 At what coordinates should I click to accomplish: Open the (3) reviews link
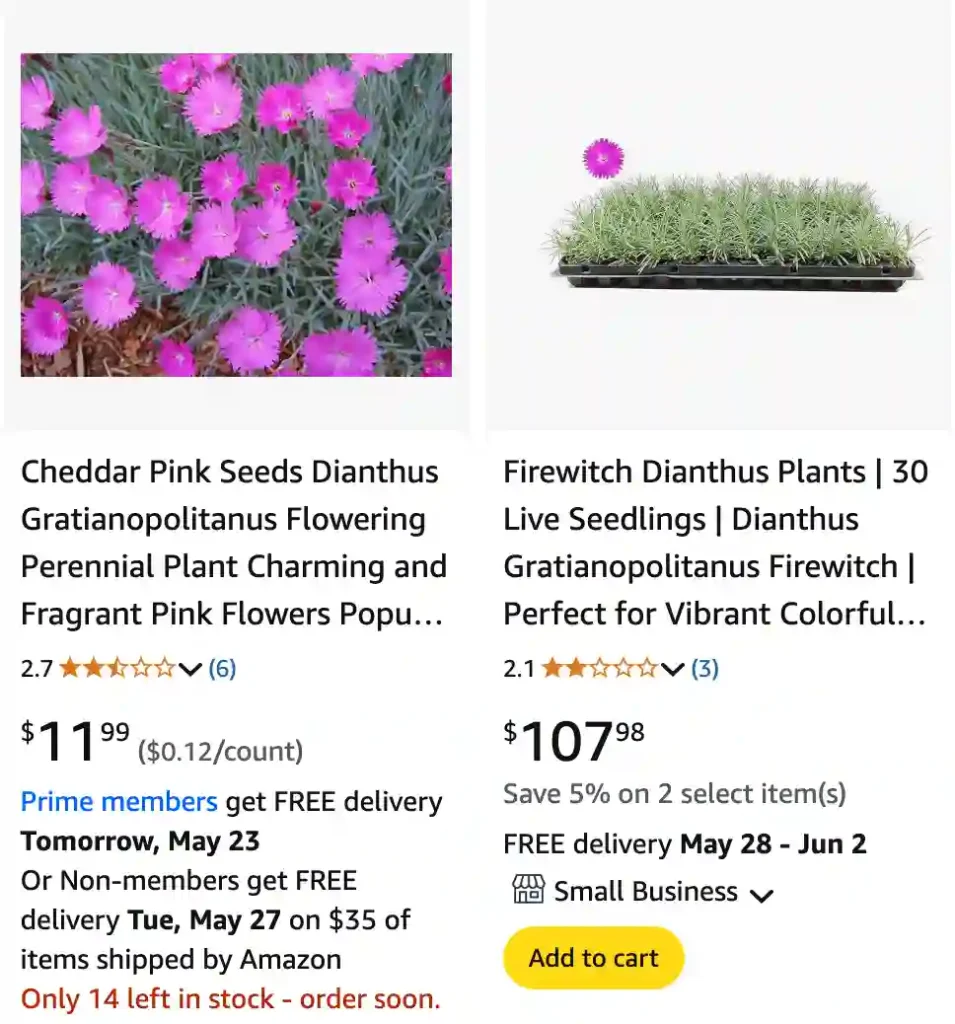point(706,668)
